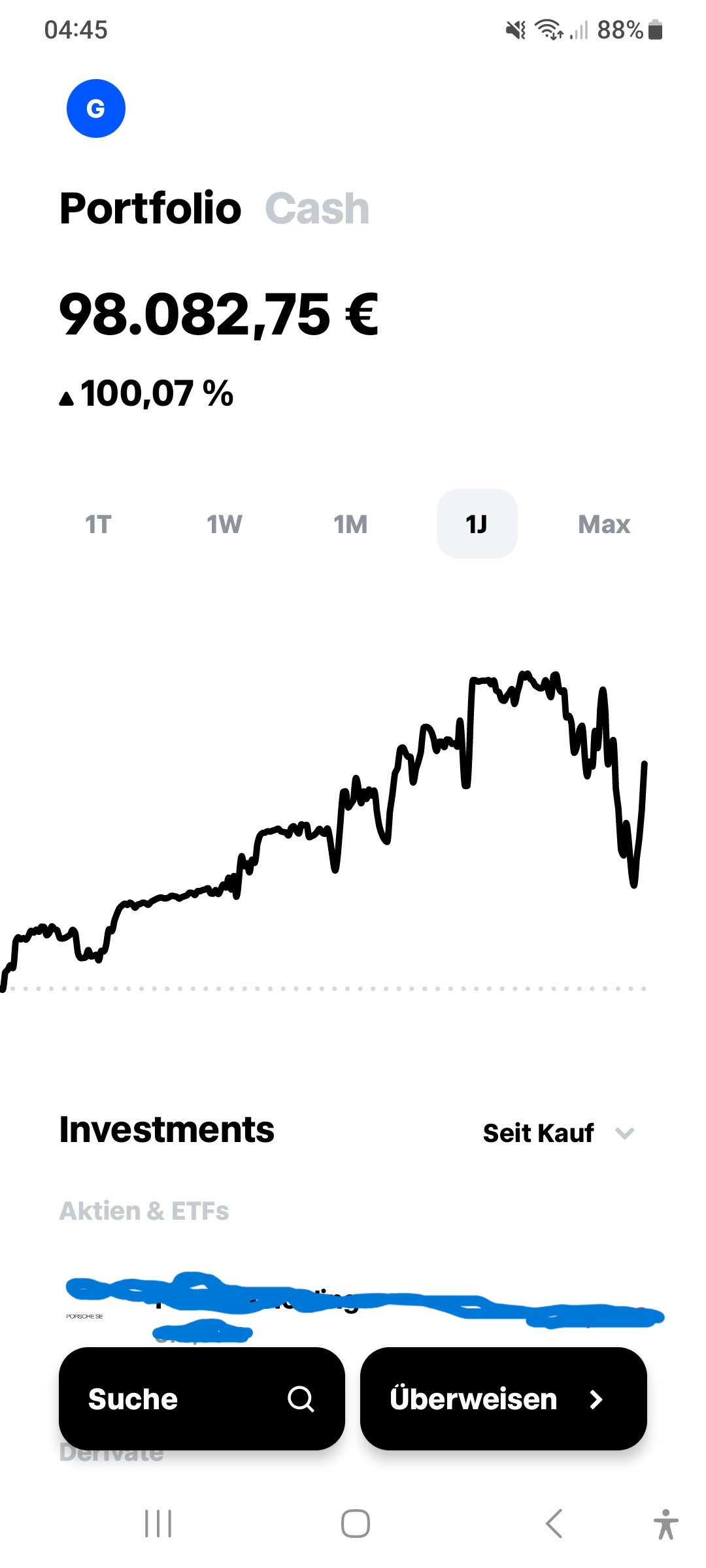The height and width of the screenshot is (1568, 706).
Task: Open Suche
Action: [x=201, y=1399]
